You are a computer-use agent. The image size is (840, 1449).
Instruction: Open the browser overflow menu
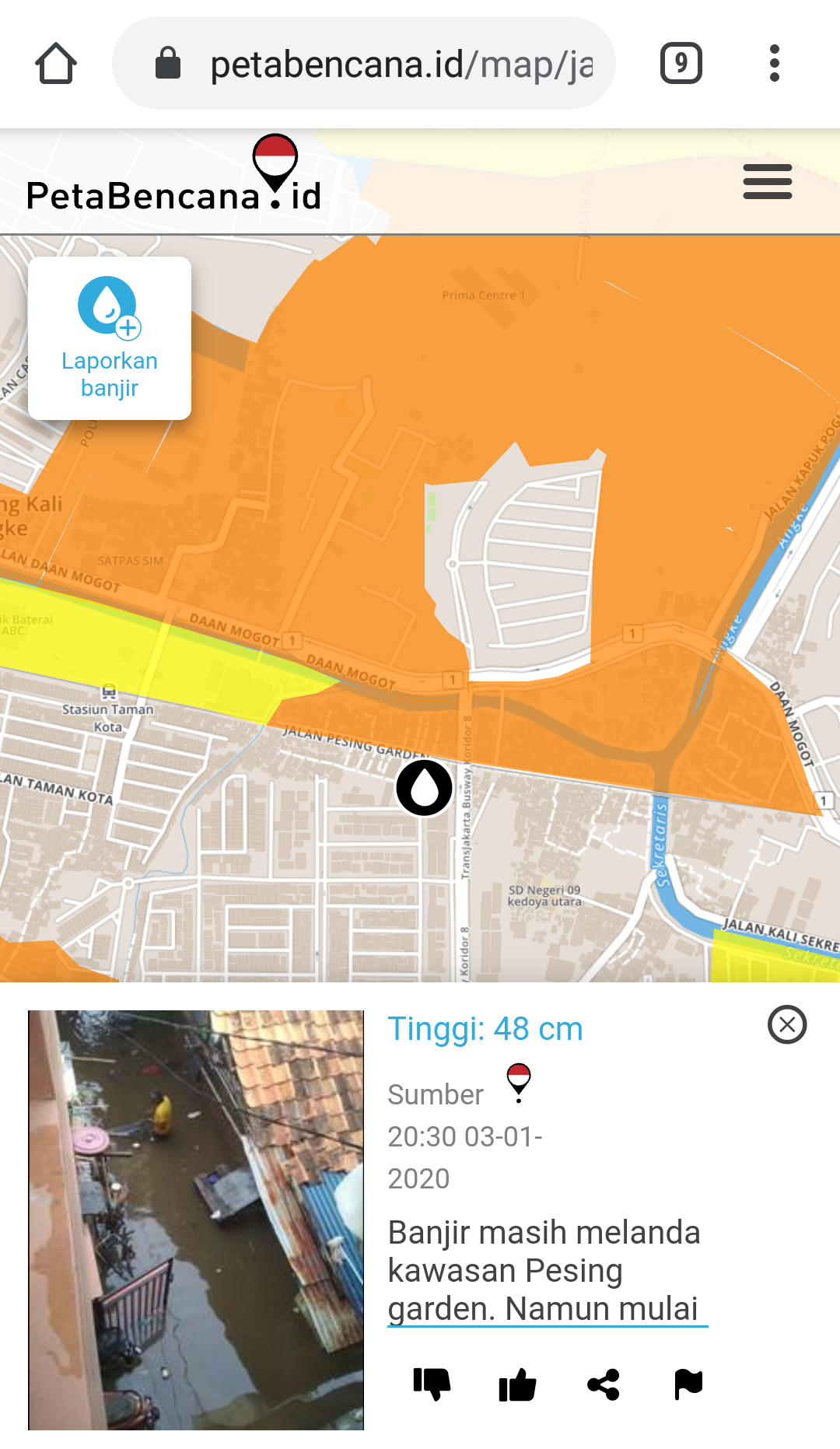click(x=774, y=64)
